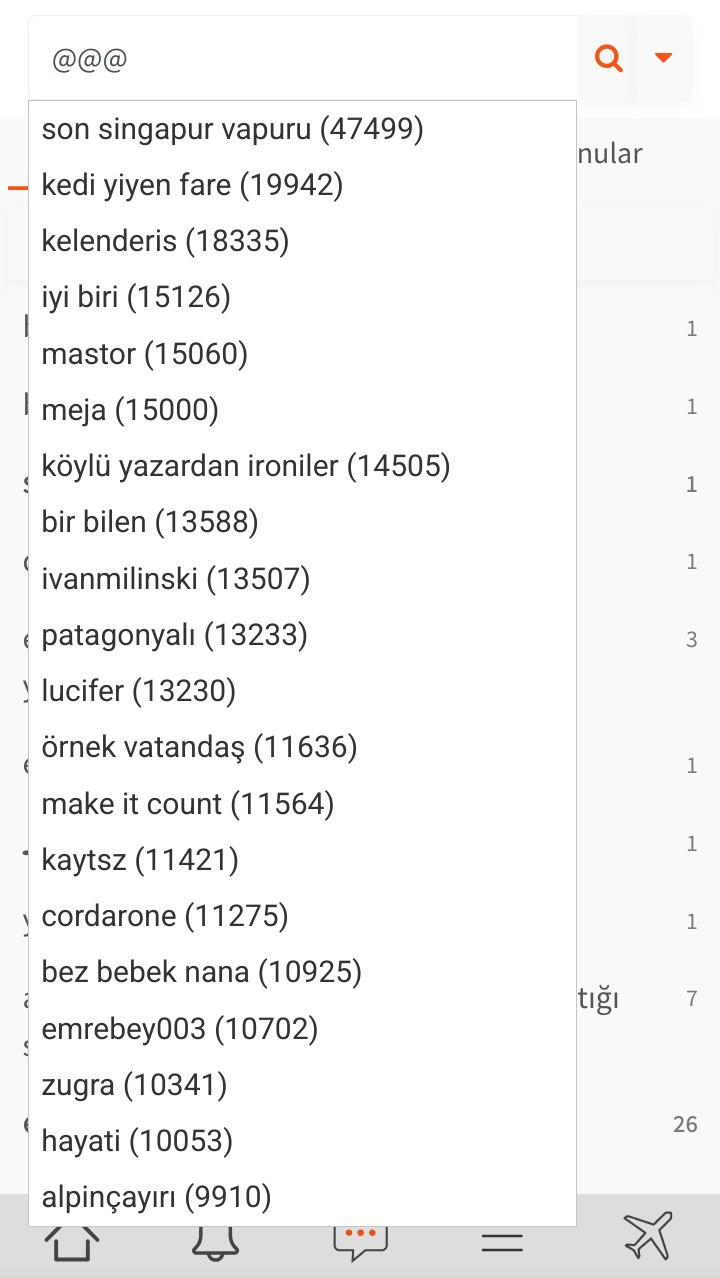Select suggestion son singapur vapuru
The image size is (720, 1278).
pos(302,129)
